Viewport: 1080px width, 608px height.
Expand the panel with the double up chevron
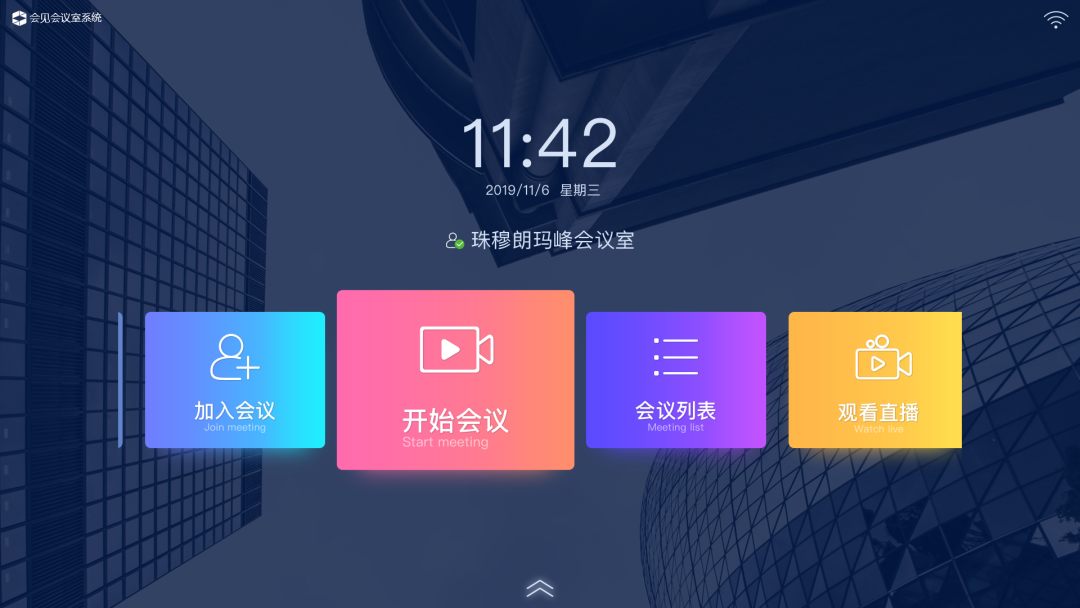click(540, 588)
